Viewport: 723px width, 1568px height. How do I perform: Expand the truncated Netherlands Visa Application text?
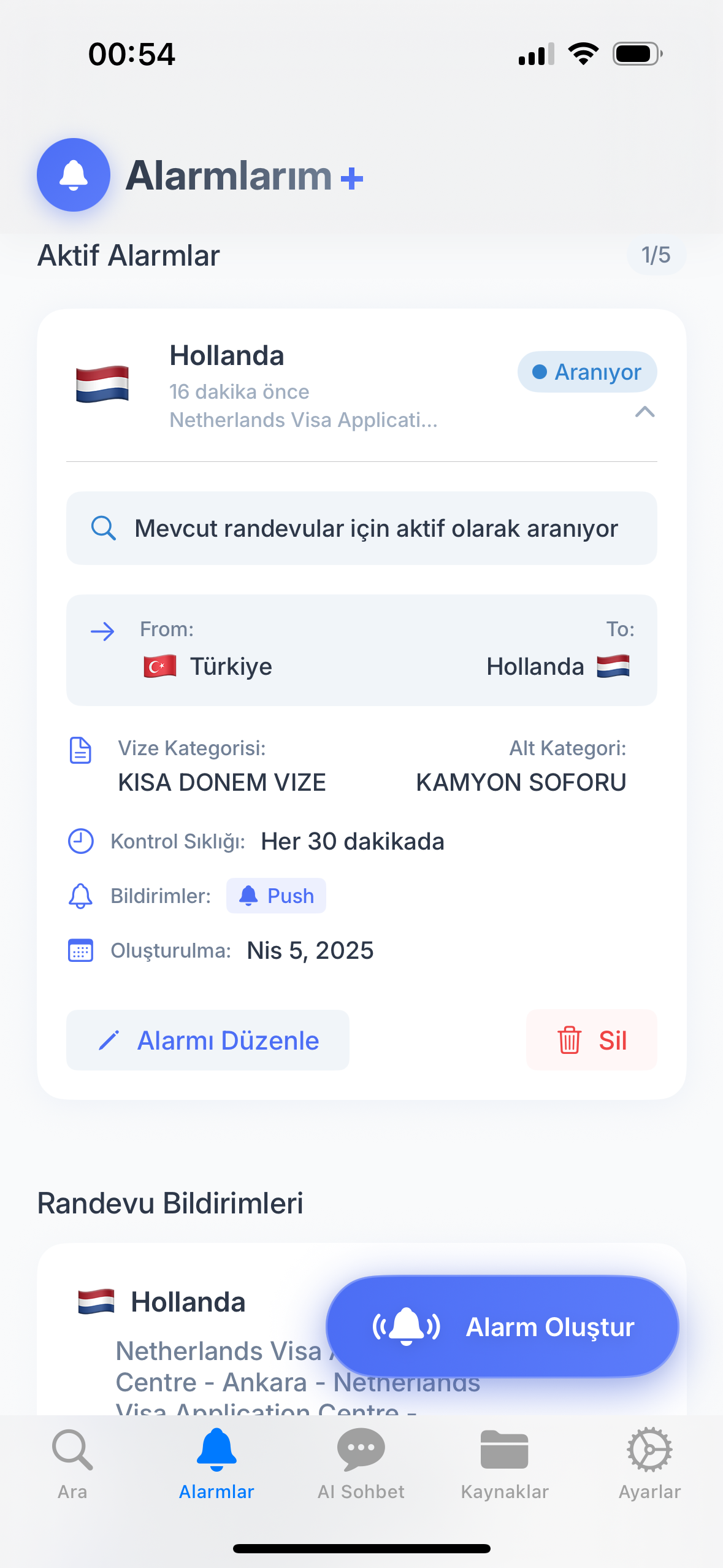pyautogui.click(x=303, y=420)
